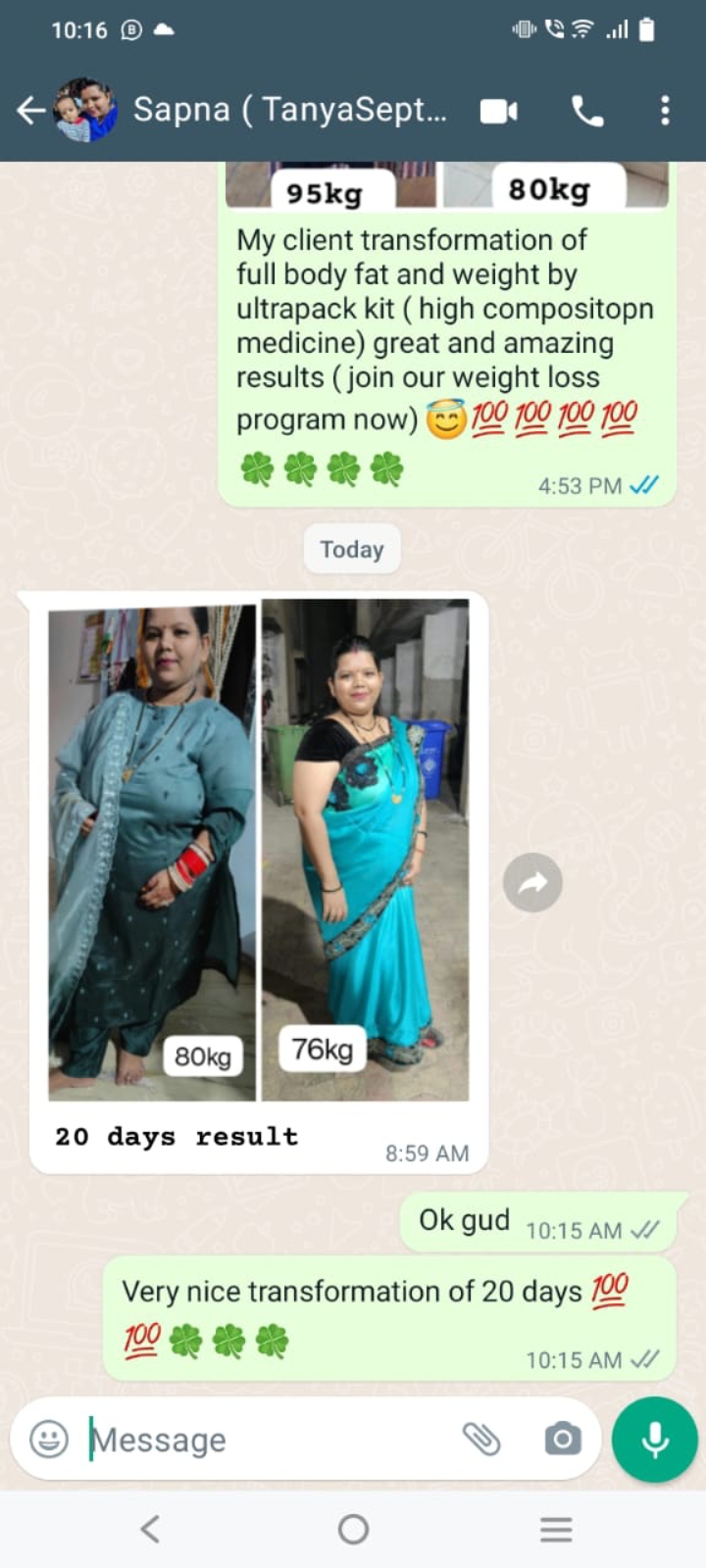Viewport: 706px width, 1568px height.
Task: Tap the system back button
Action: click(150, 1529)
